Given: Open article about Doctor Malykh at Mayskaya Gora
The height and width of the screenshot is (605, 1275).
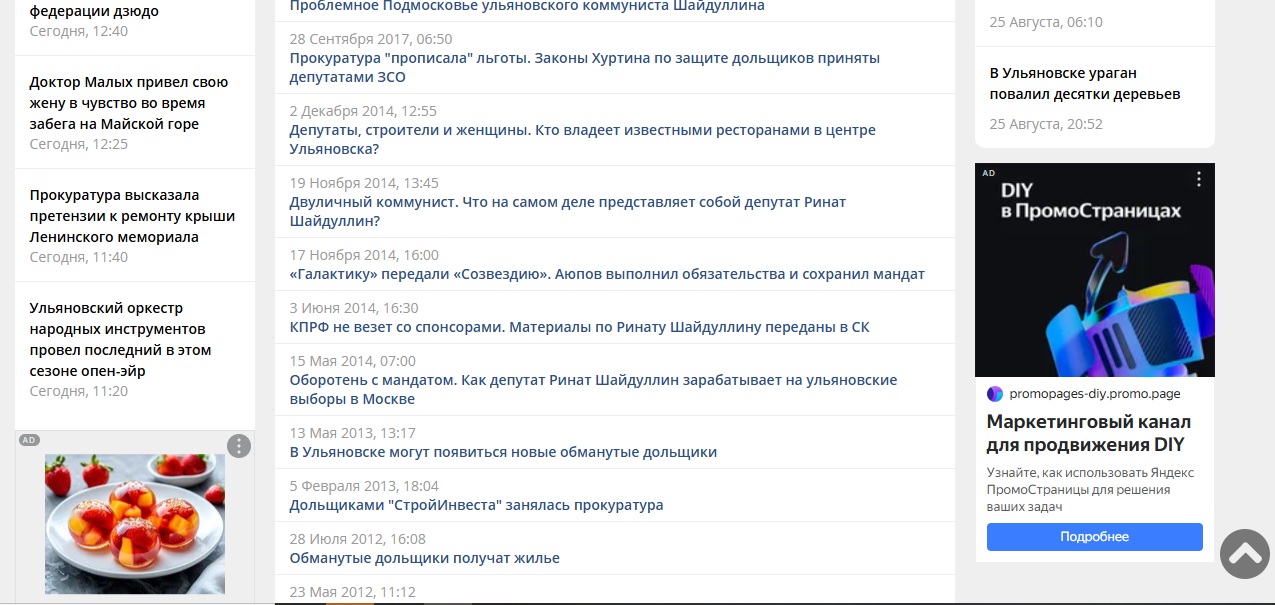Looking at the screenshot, I should (x=129, y=103).
